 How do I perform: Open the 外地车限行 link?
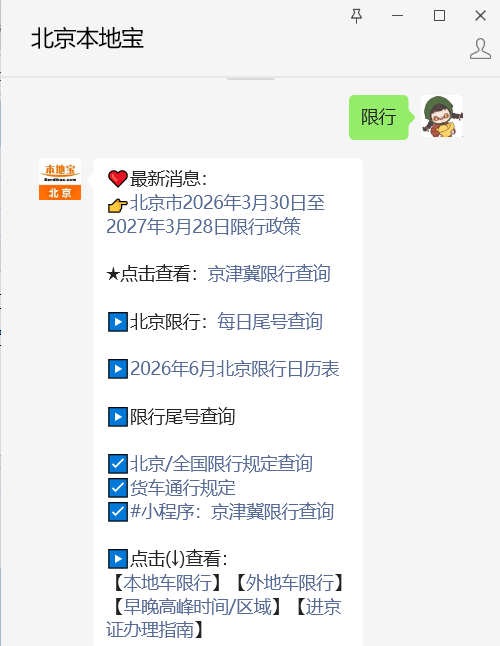tap(290, 583)
